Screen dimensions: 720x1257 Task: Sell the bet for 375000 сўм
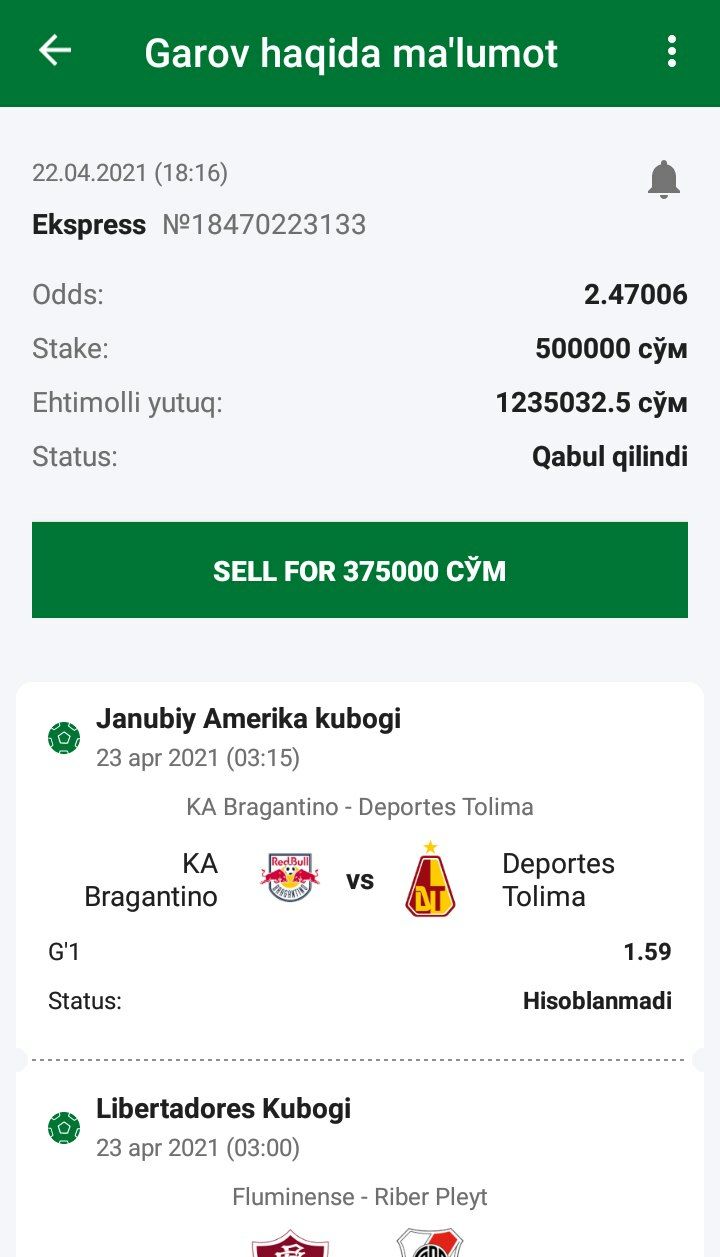[x=360, y=570]
